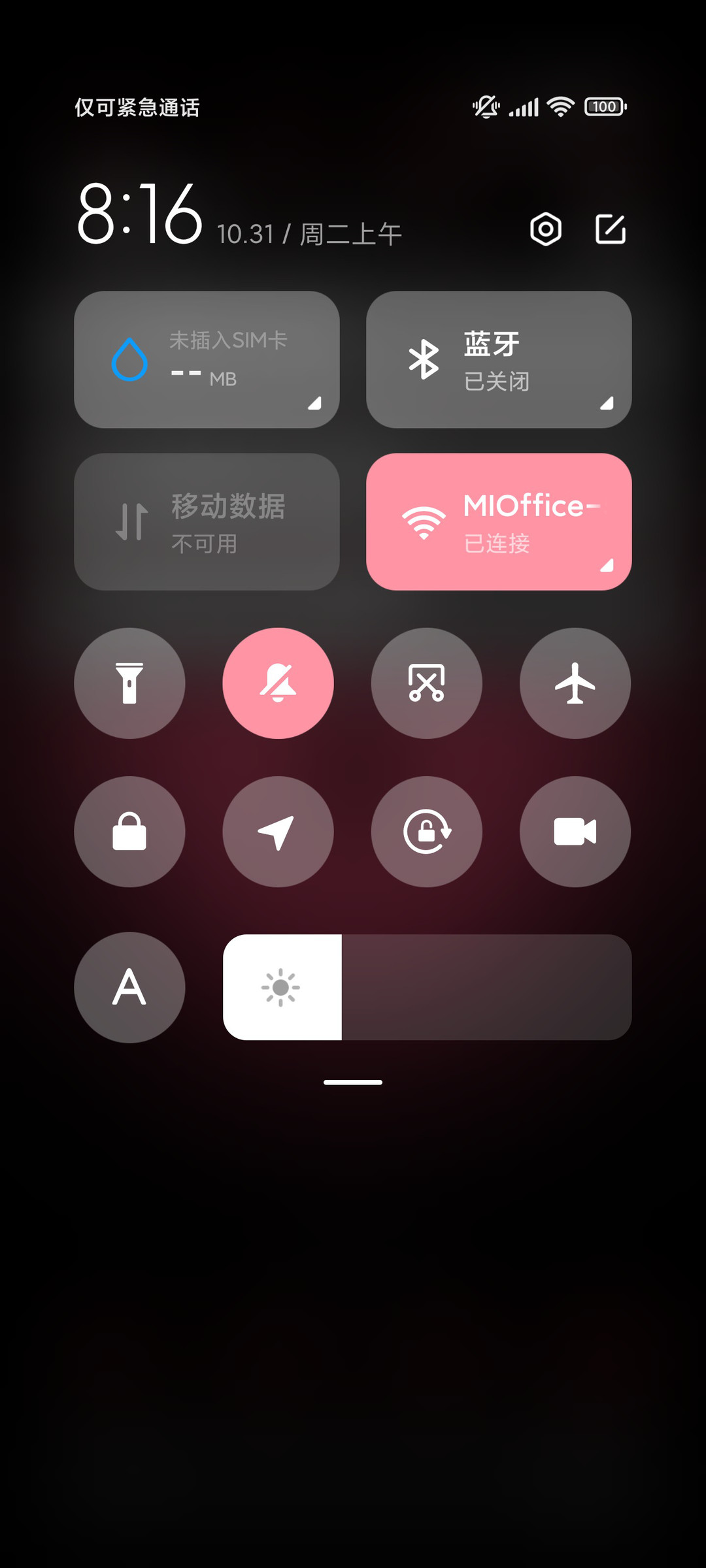Turn on Bluetooth (蓝牙)
Viewport: 706px width, 1568px height.
[499, 360]
